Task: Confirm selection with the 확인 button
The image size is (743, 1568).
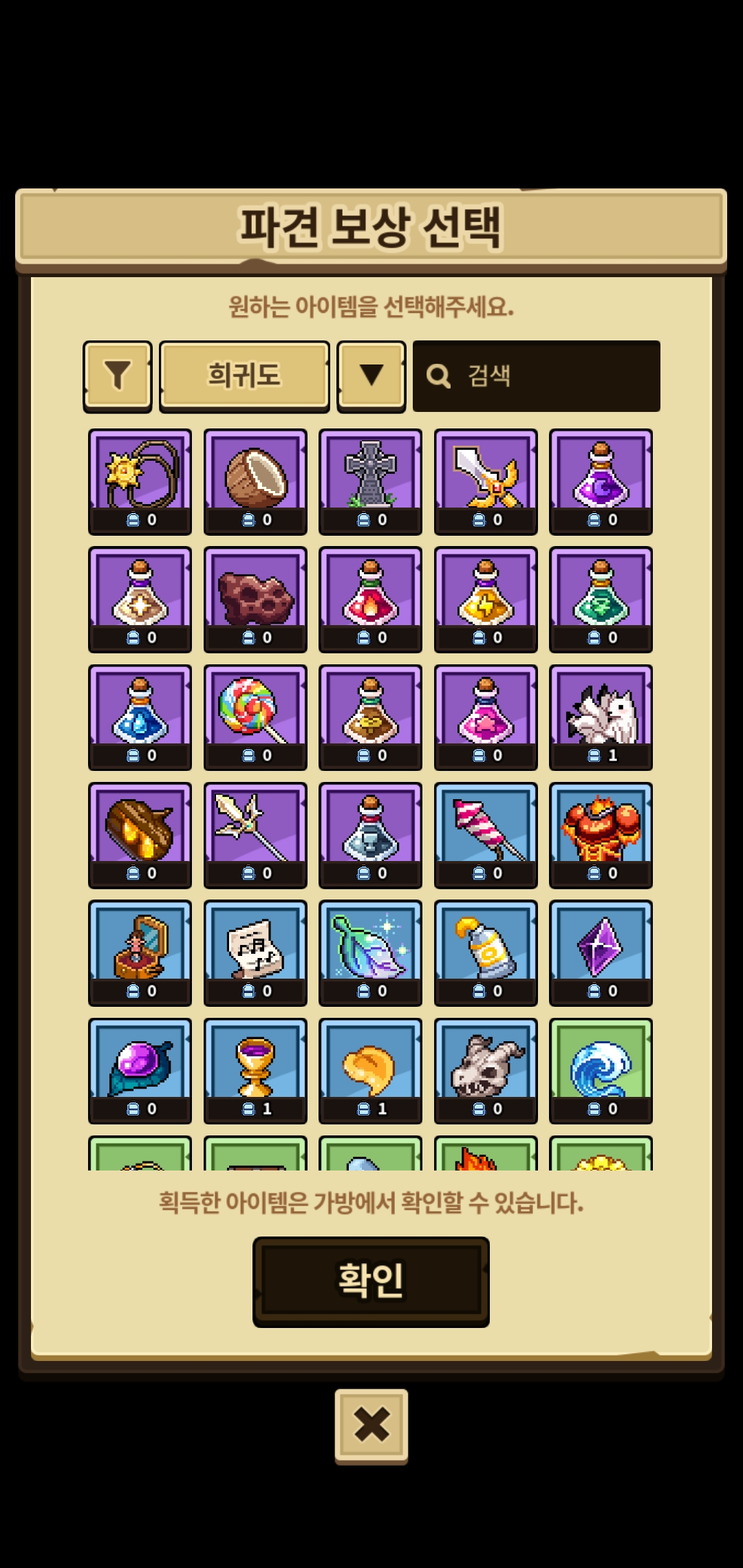Action: tap(371, 1281)
